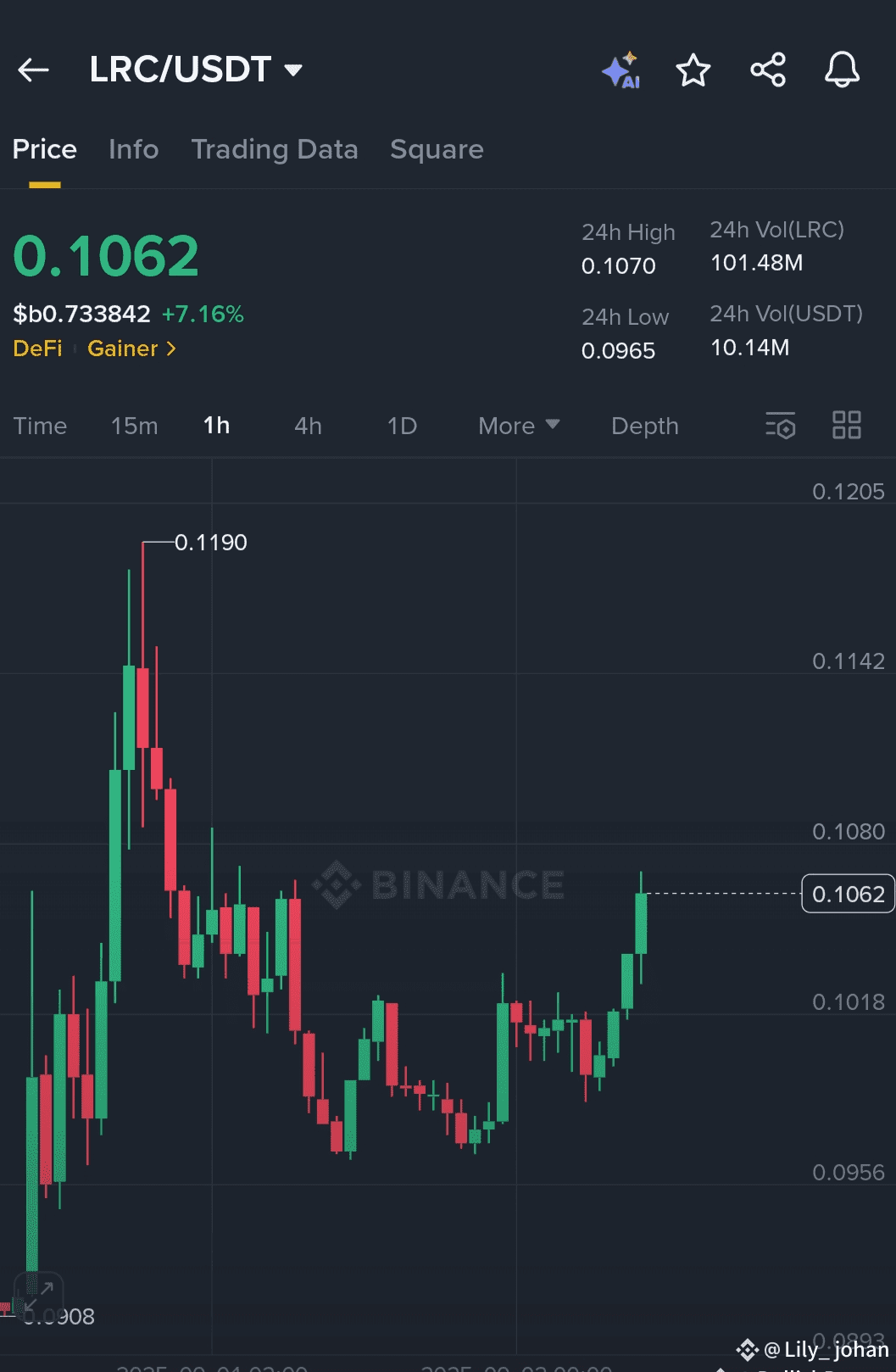Image resolution: width=896 pixels, height=1372 pixels.
Task: View the Square tab
Action: (437, 149)
